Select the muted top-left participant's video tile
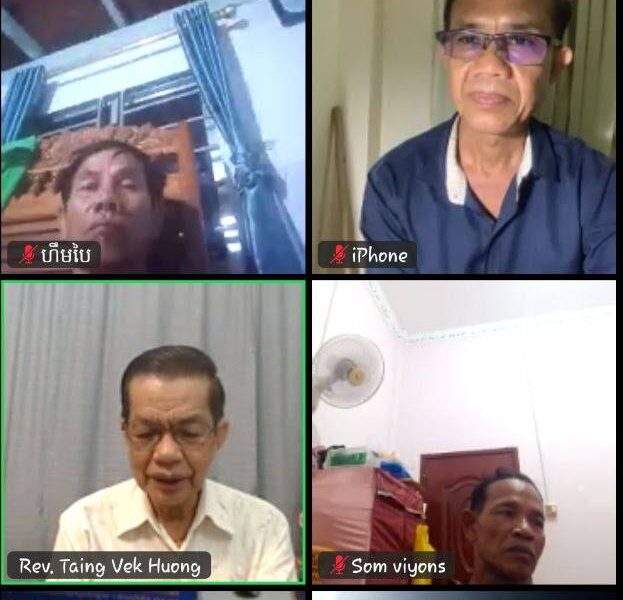Viewport: 623px width, 600px height. (x=153, y=135)
